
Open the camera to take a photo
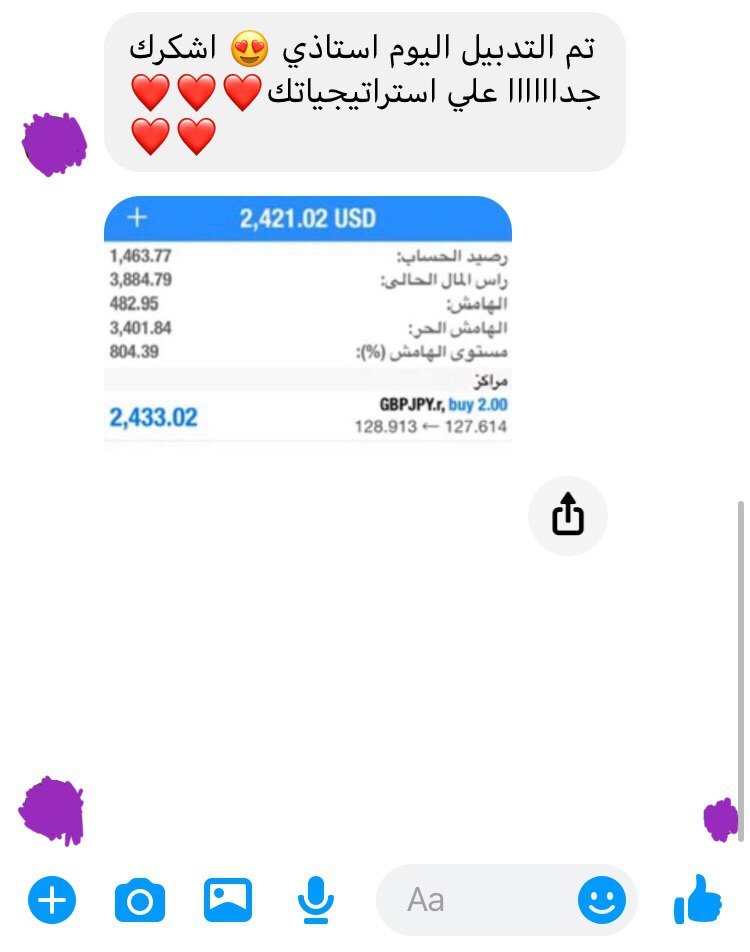(140, 901)
